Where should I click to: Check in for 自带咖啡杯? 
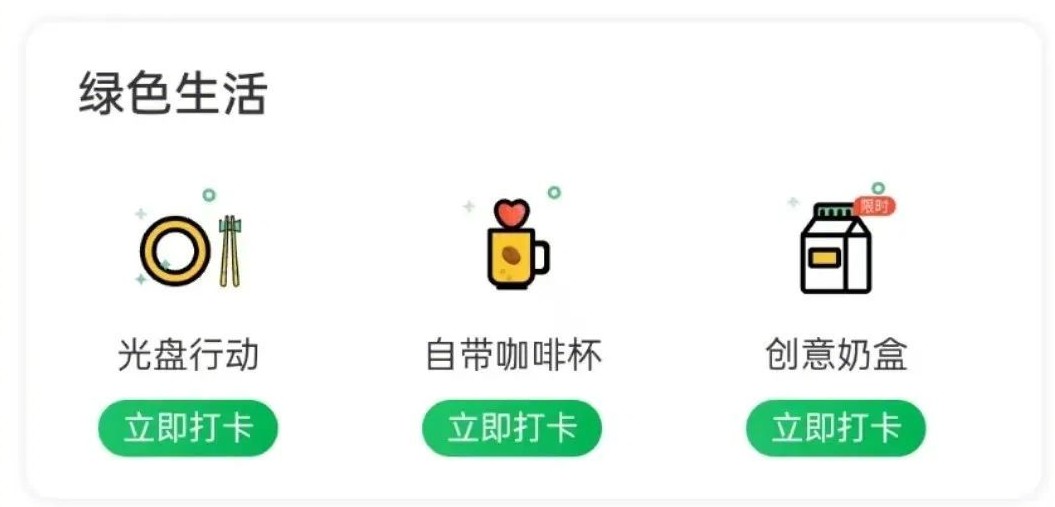pyautogui.click(x=512, y=428)
